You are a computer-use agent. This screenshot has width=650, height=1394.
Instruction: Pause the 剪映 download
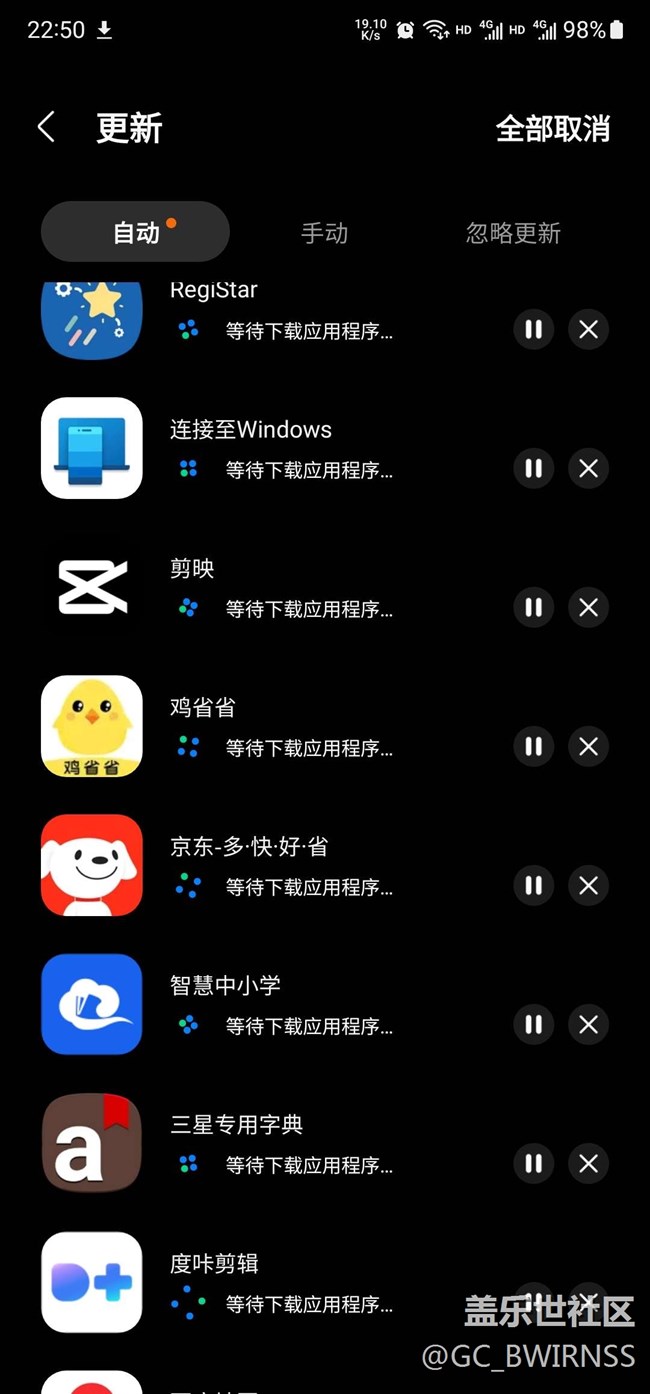pos(534,607)
